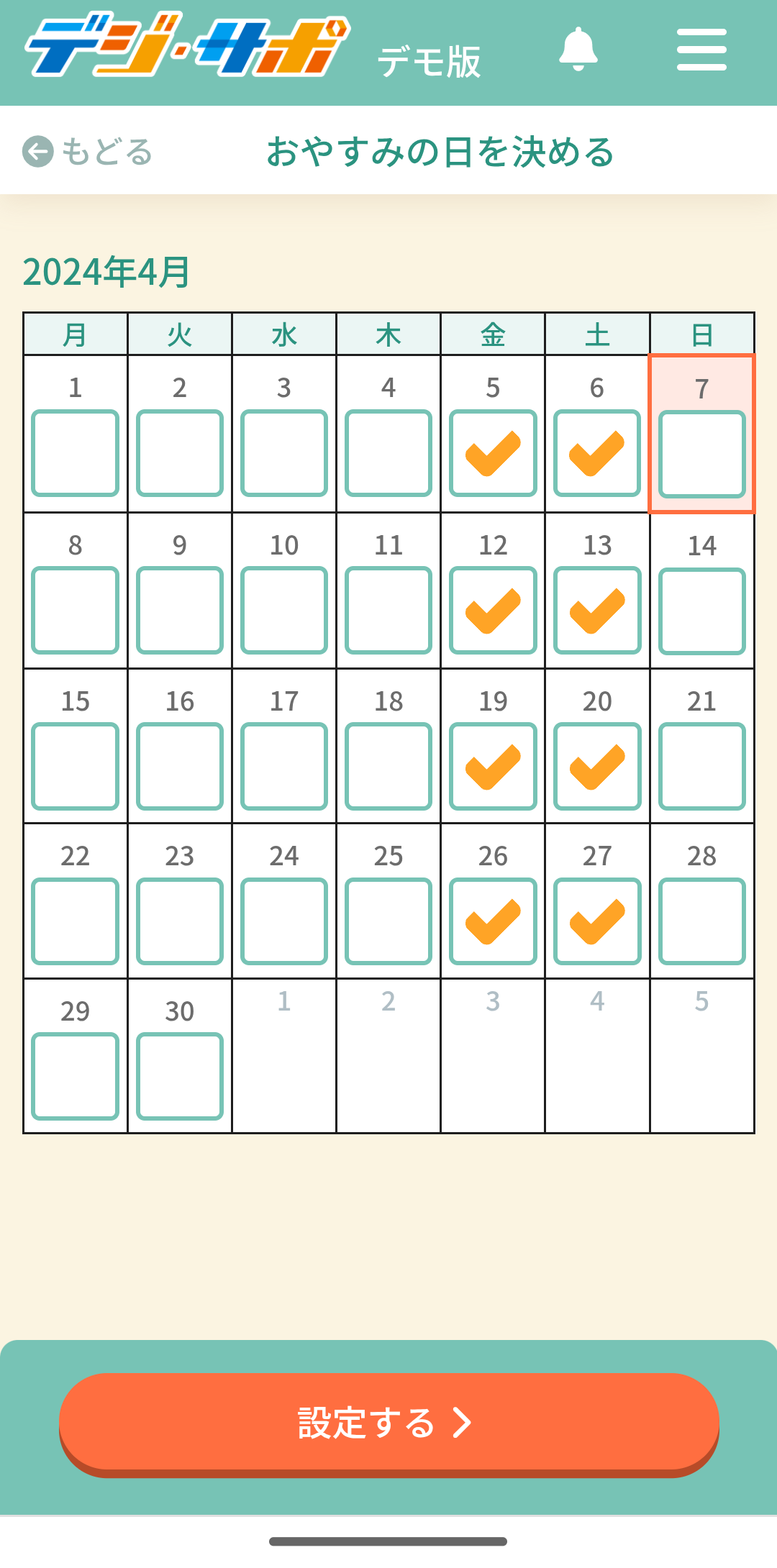Select the checkbox for April 29
Viewport: 777px width, 1568px height.
coord(76,1076)
